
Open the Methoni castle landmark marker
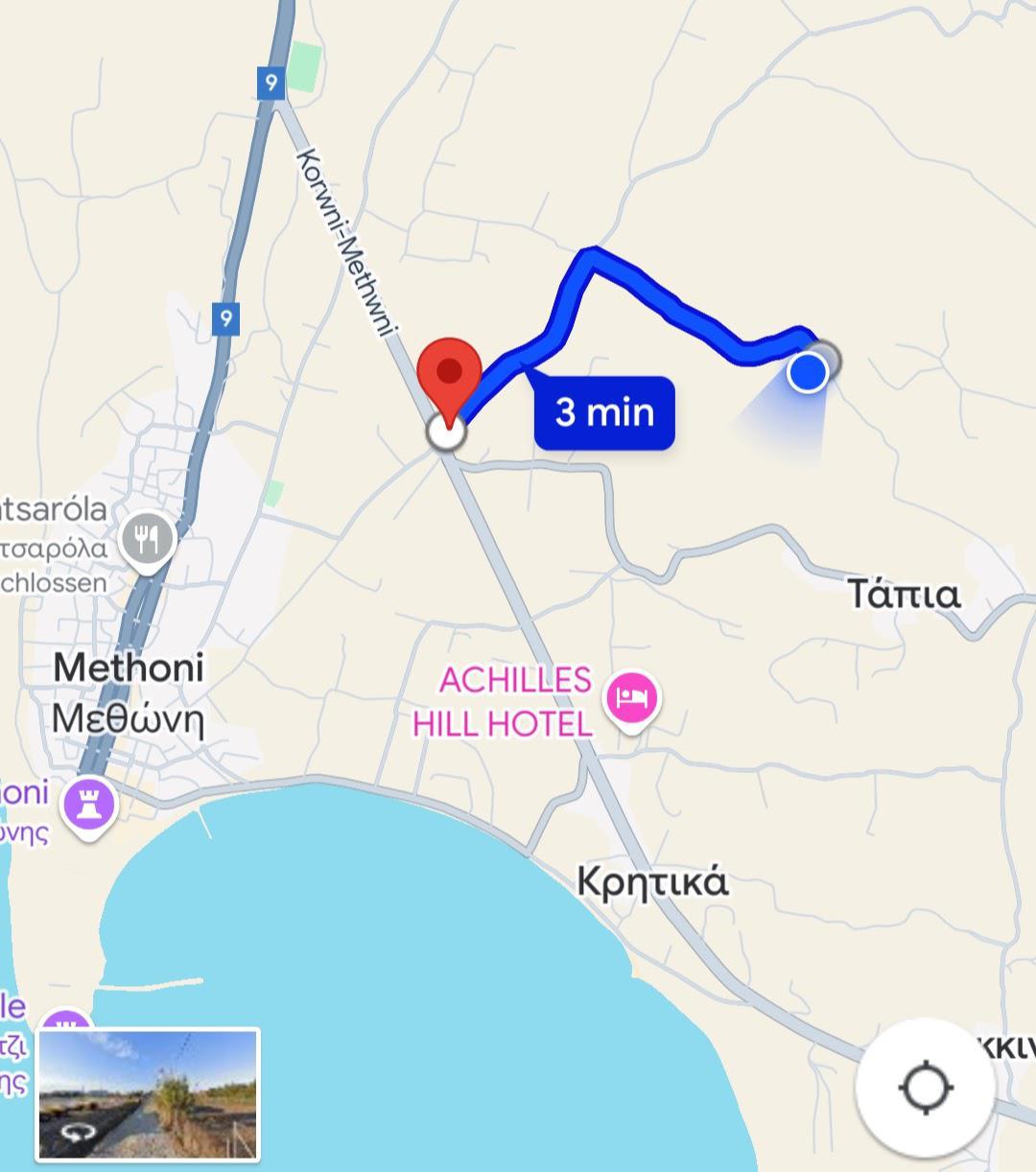[x=88, y=806]
